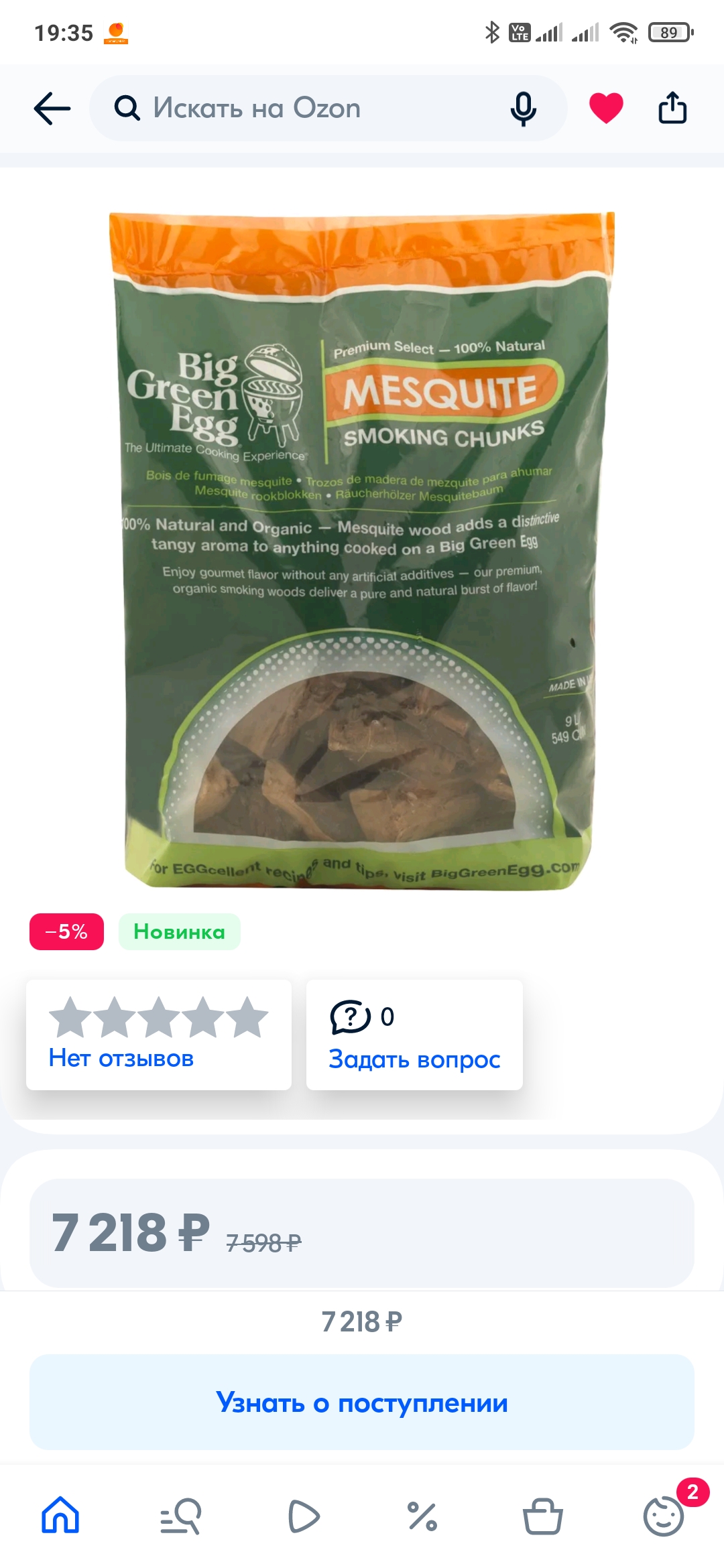
Task: Open the reviews card 'Нет отзывов'
Action: click(159, 1035)
